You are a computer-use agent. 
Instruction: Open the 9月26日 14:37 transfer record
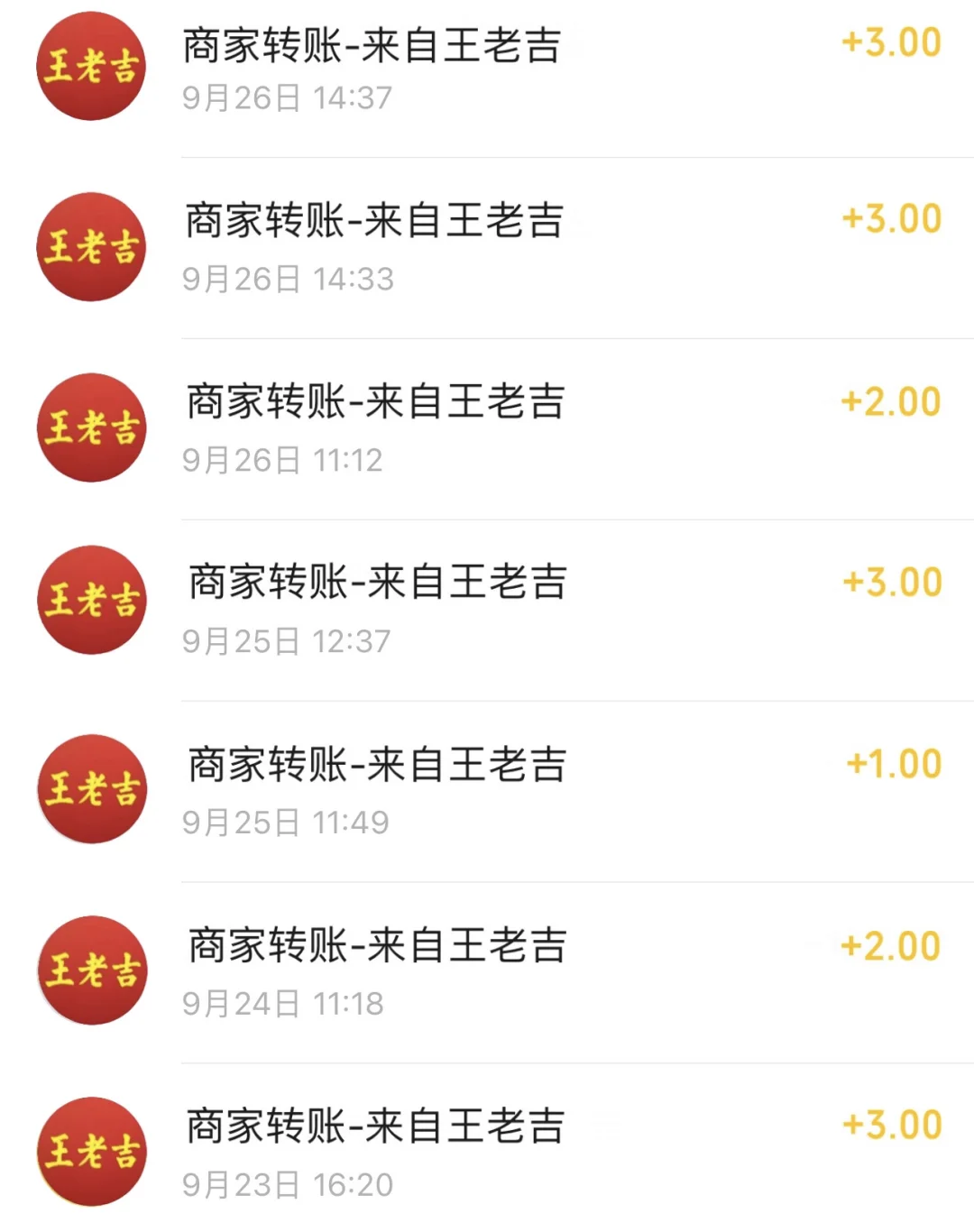coord(487,69)
